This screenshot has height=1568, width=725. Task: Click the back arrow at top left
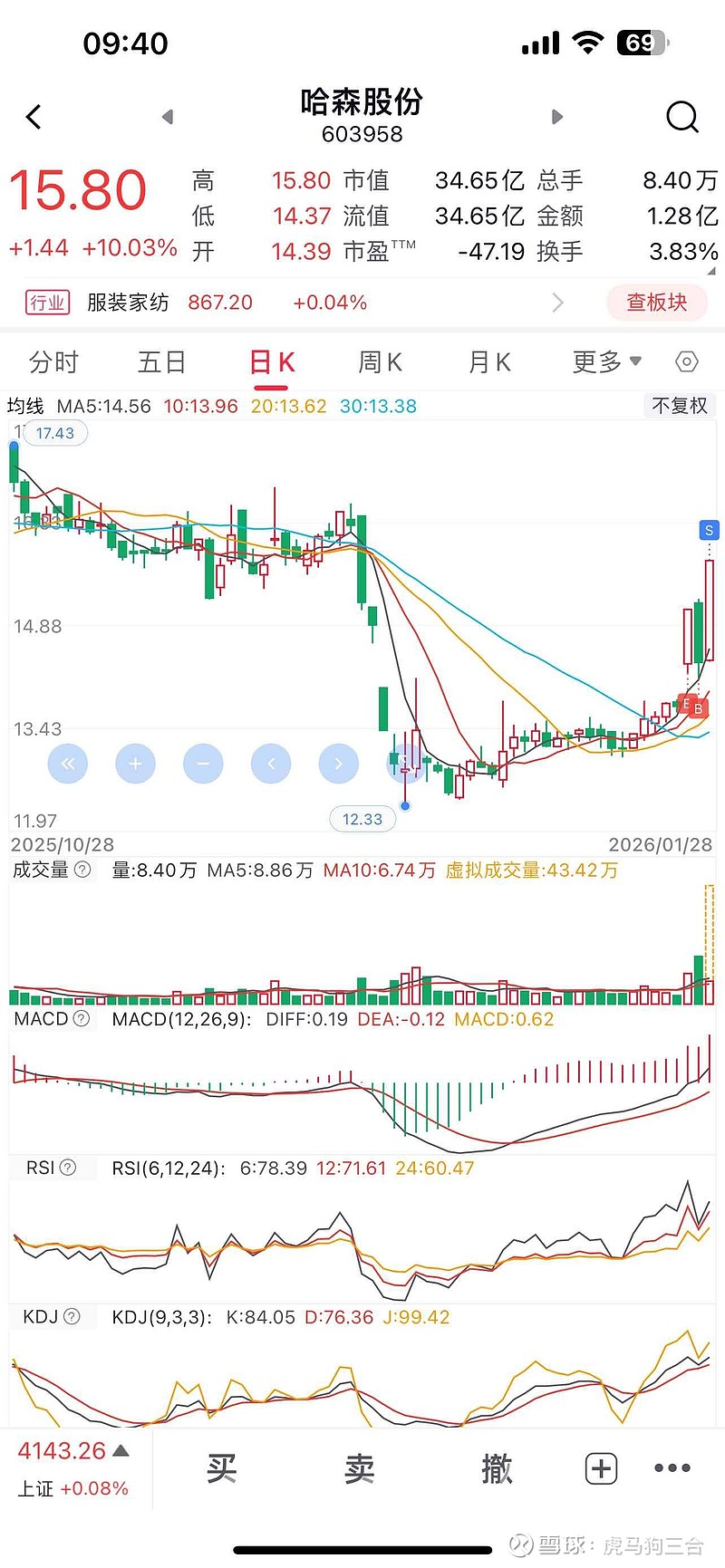[x=34, y=116]
